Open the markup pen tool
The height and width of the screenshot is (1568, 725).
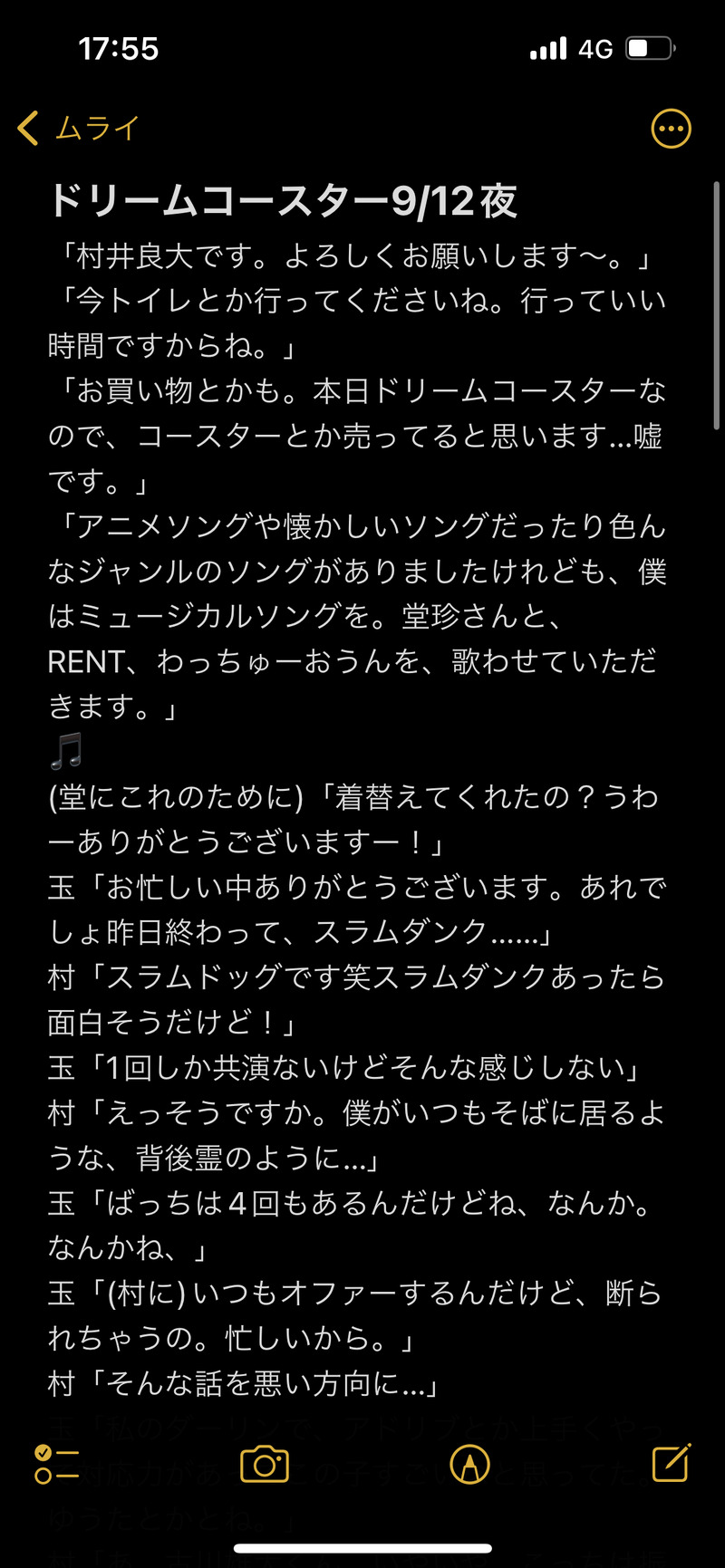click(x=469, y=1464)
